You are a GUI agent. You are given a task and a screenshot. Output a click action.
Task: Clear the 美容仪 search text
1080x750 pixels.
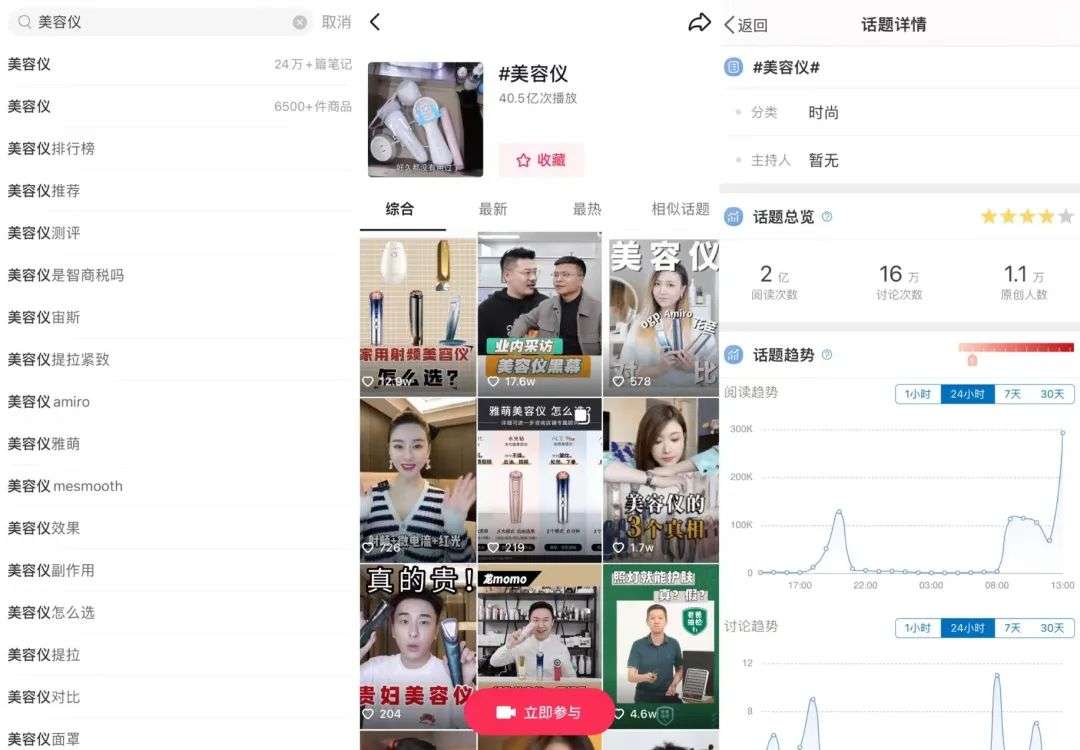tap(300, 22)
